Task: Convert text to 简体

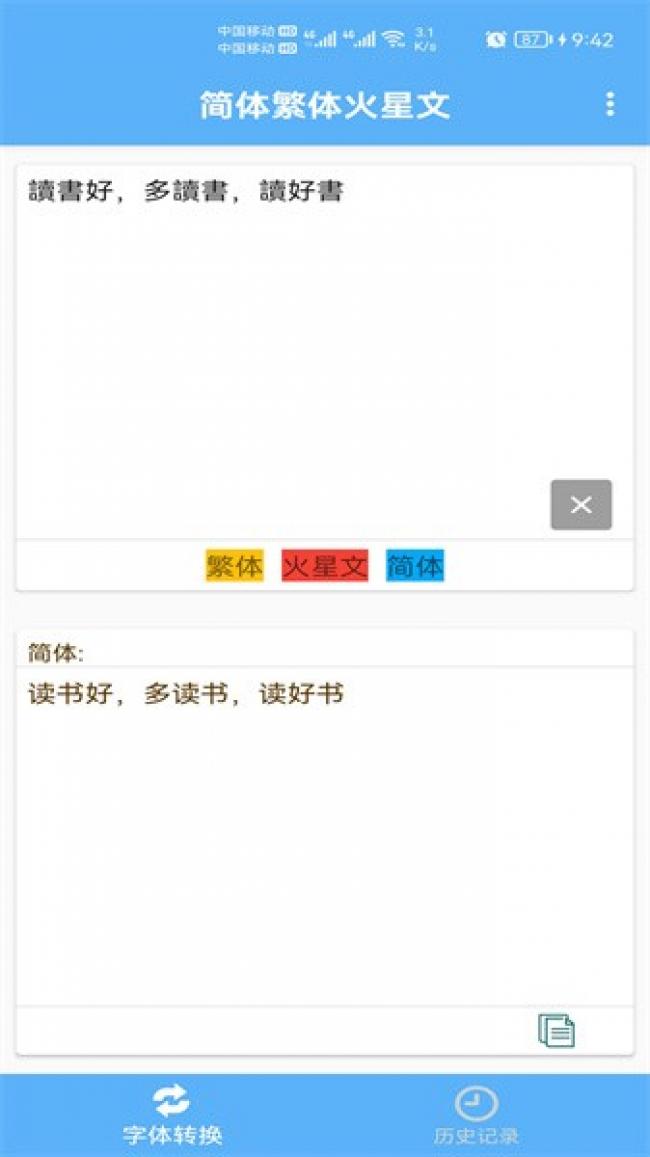Action: [415, 566]
